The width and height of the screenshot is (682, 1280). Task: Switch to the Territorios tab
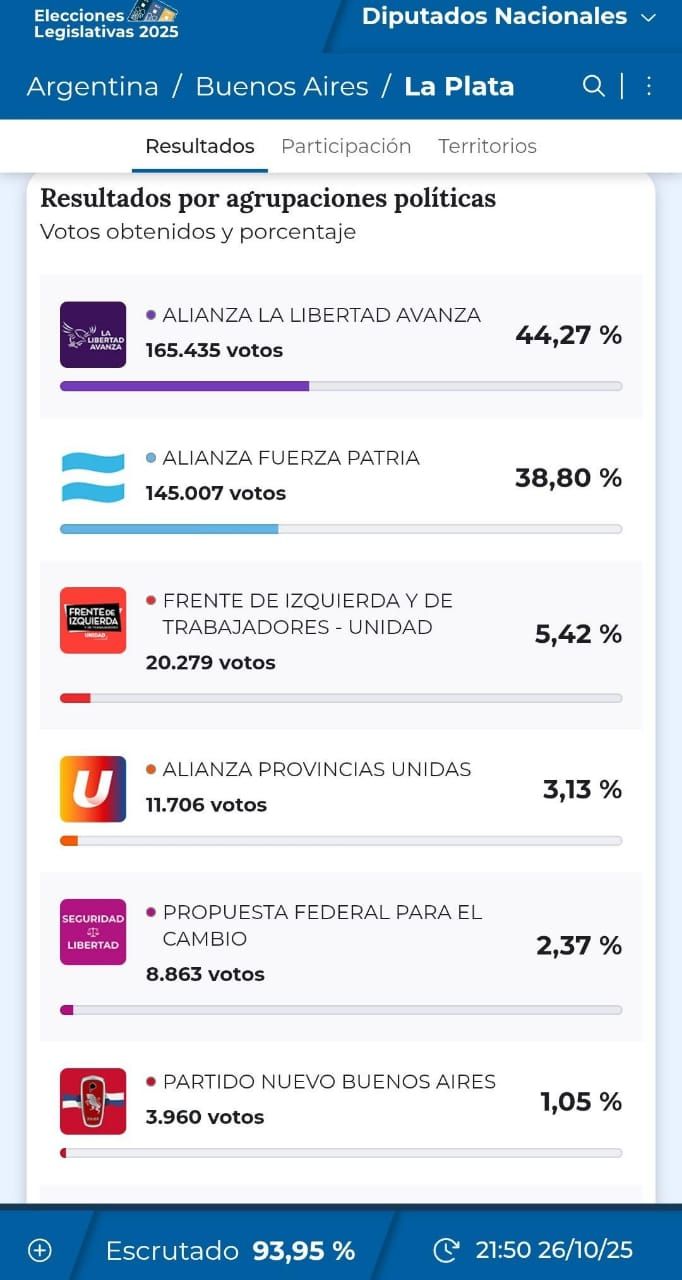pyautogui.click(x=487, y=146)
